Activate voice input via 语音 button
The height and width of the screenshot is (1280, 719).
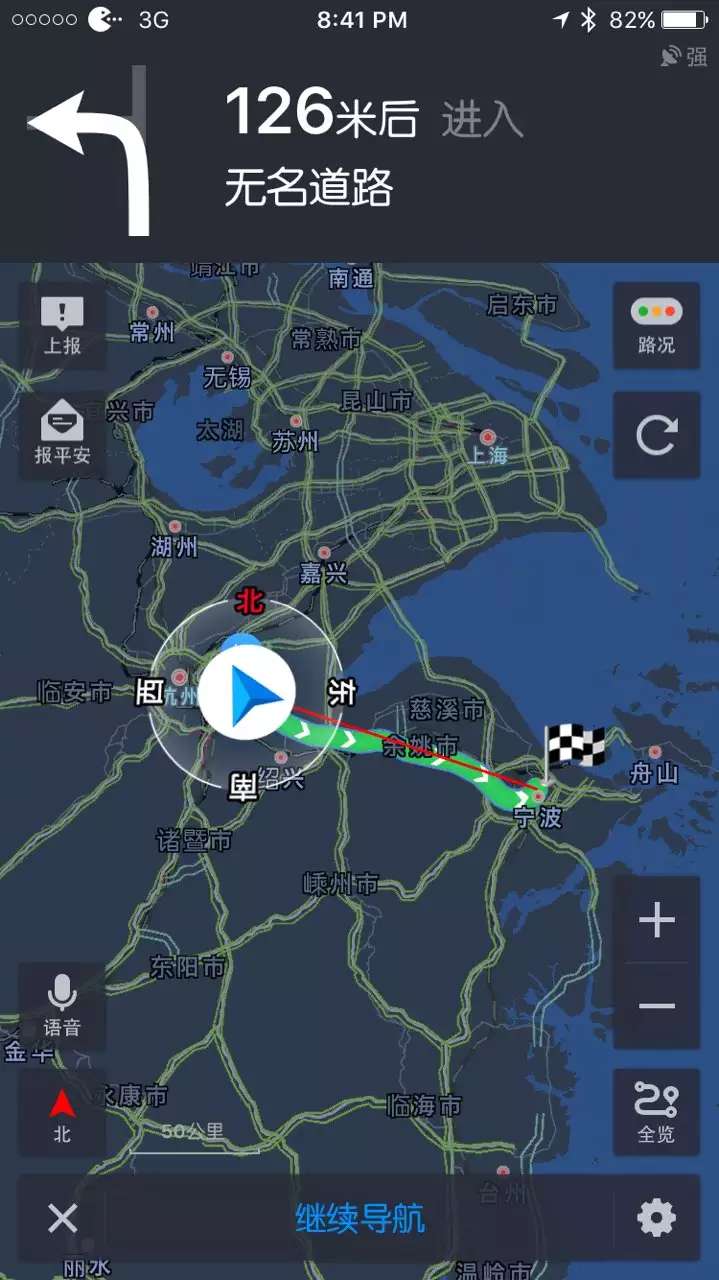(62, 1006)
